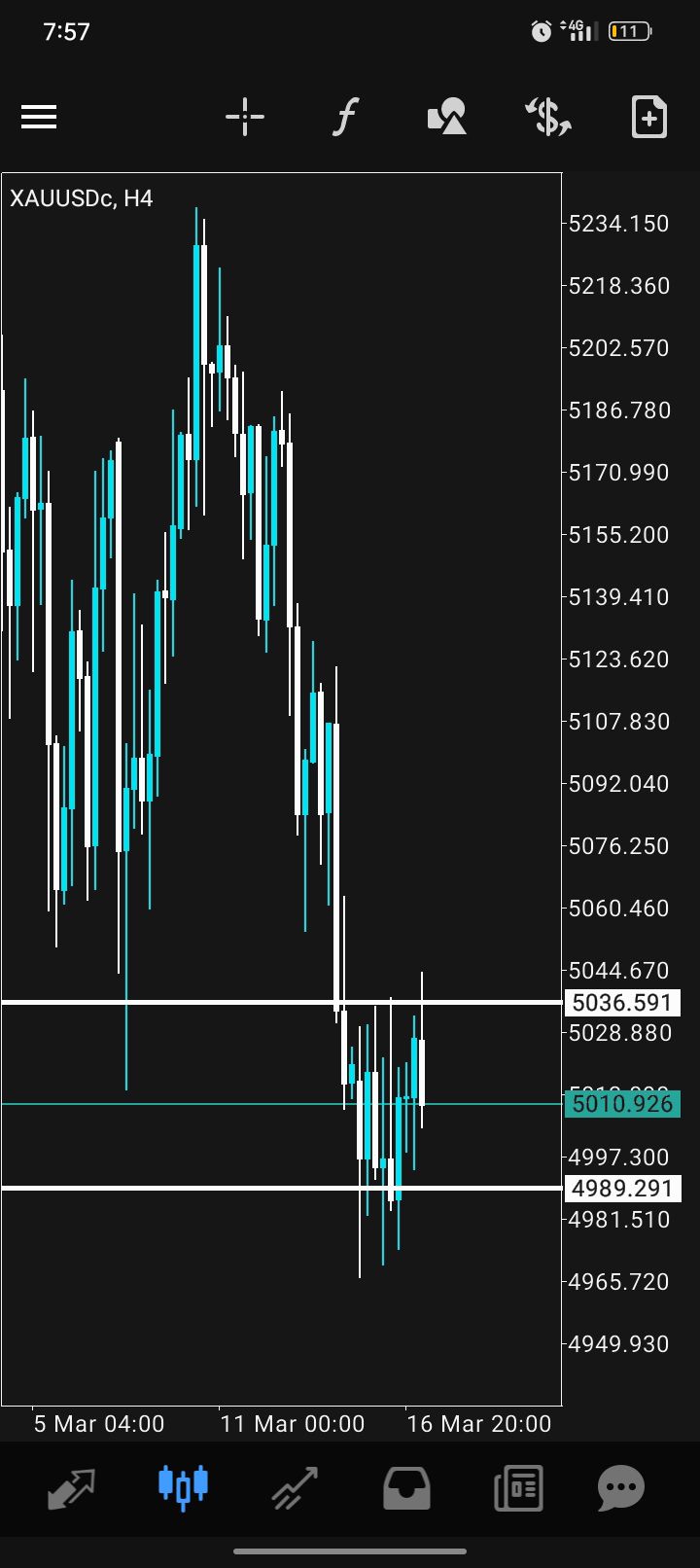
Task: Select the Chart tab with candlesticks
Action: click(183, 1487)
